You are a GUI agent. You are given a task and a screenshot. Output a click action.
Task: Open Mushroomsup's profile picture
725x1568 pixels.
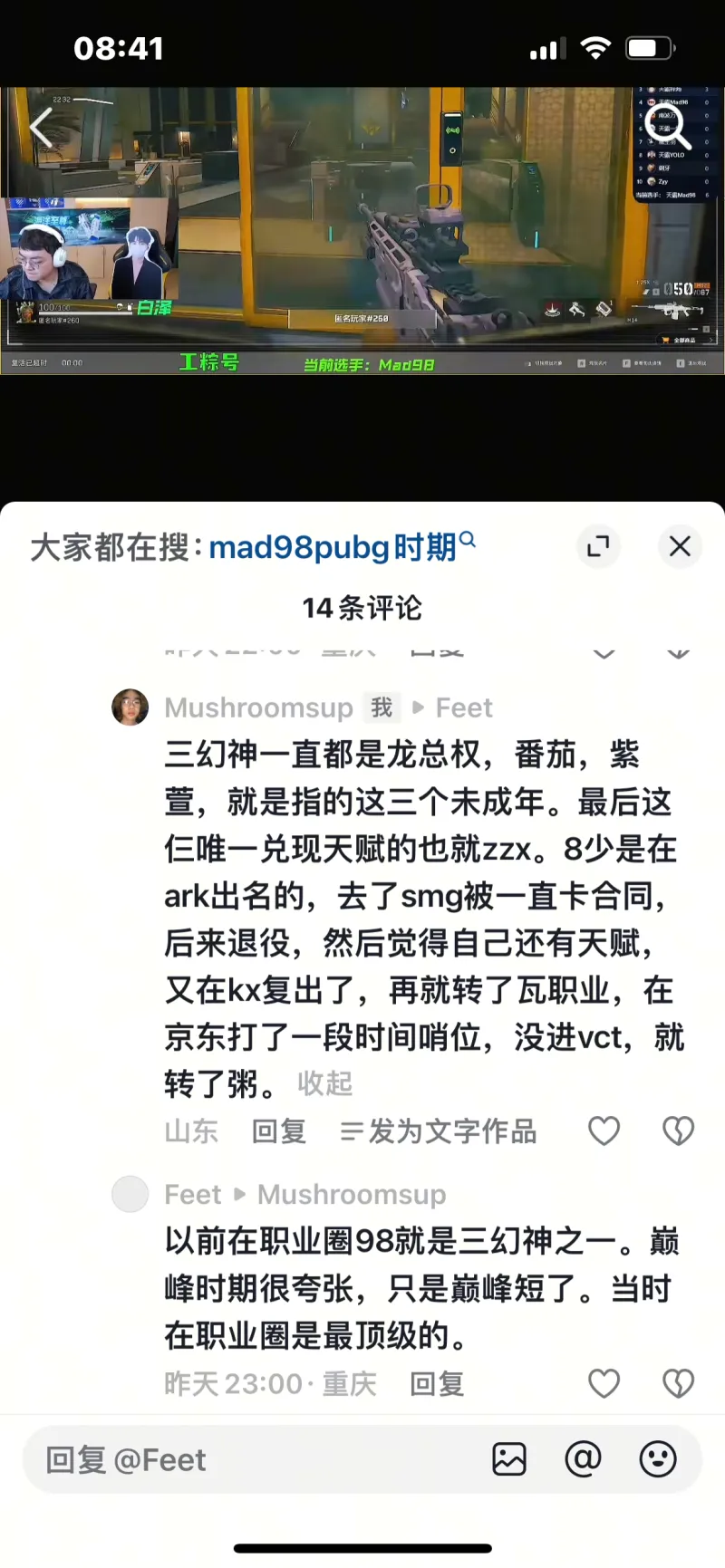pos(130,707)
